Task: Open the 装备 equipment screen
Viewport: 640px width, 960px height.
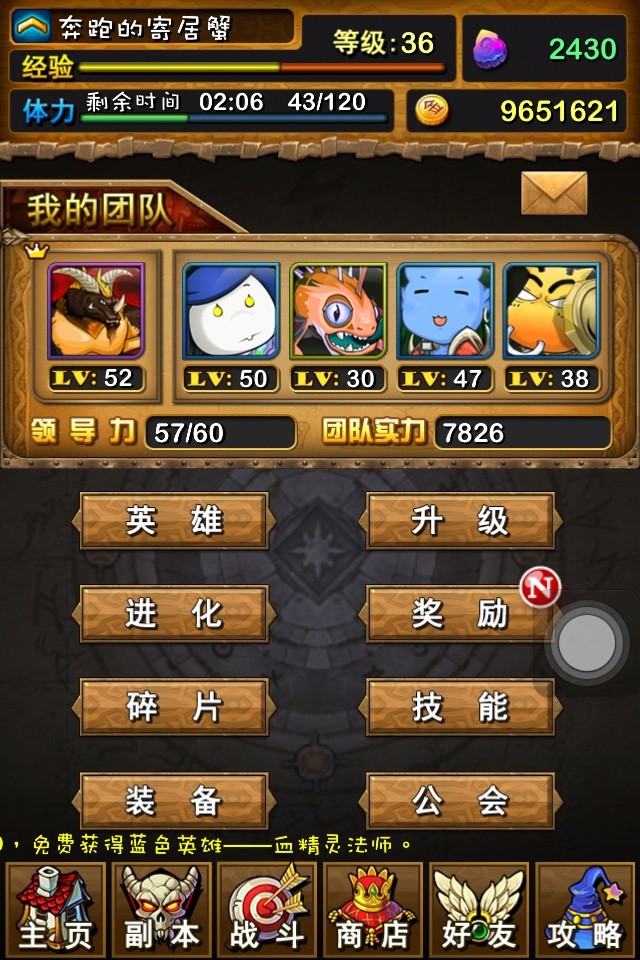Action: tap(174, 800)
